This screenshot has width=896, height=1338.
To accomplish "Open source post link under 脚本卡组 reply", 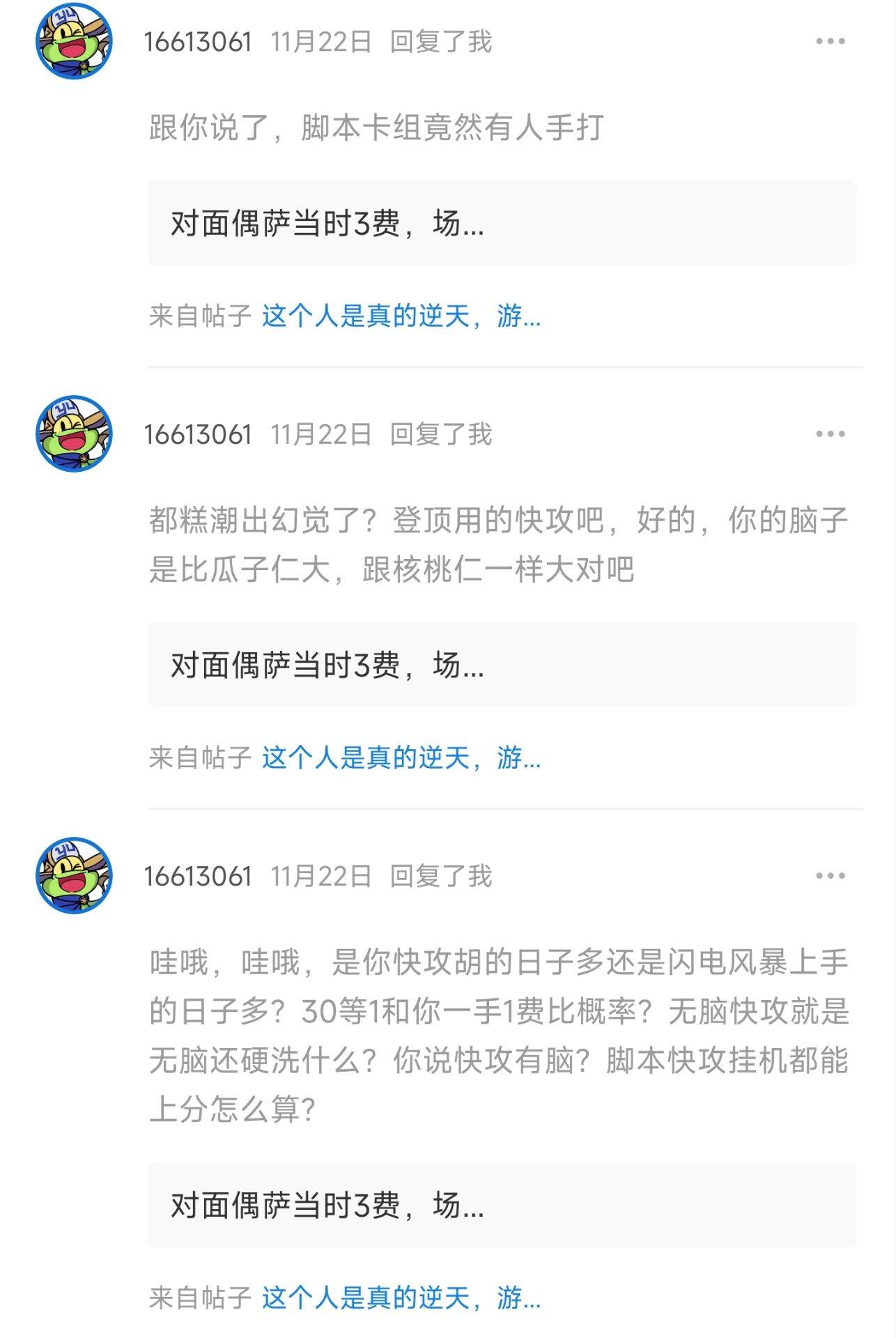I will click(401, 316).
